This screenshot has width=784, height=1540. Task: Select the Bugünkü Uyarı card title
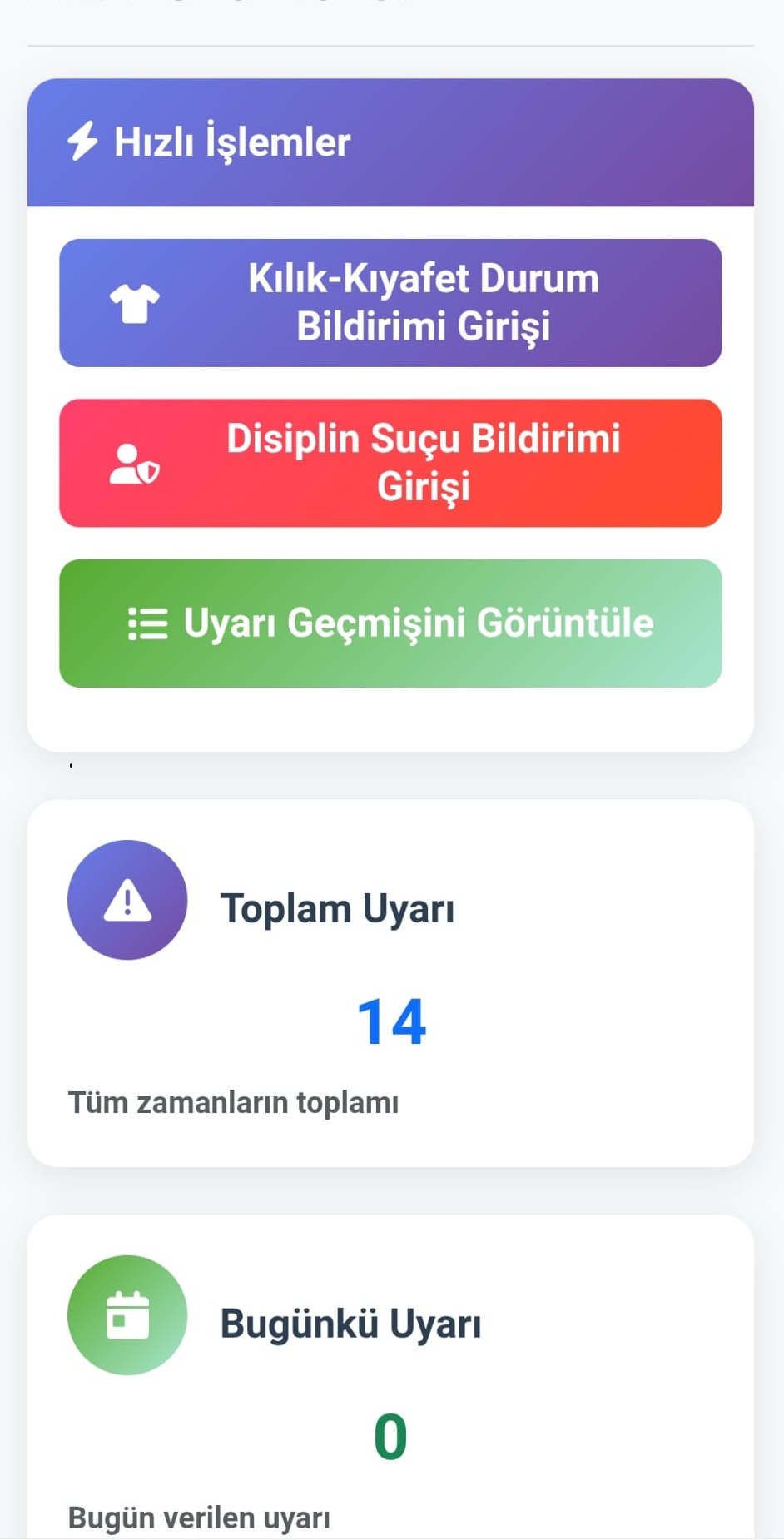click(350, 1321)
